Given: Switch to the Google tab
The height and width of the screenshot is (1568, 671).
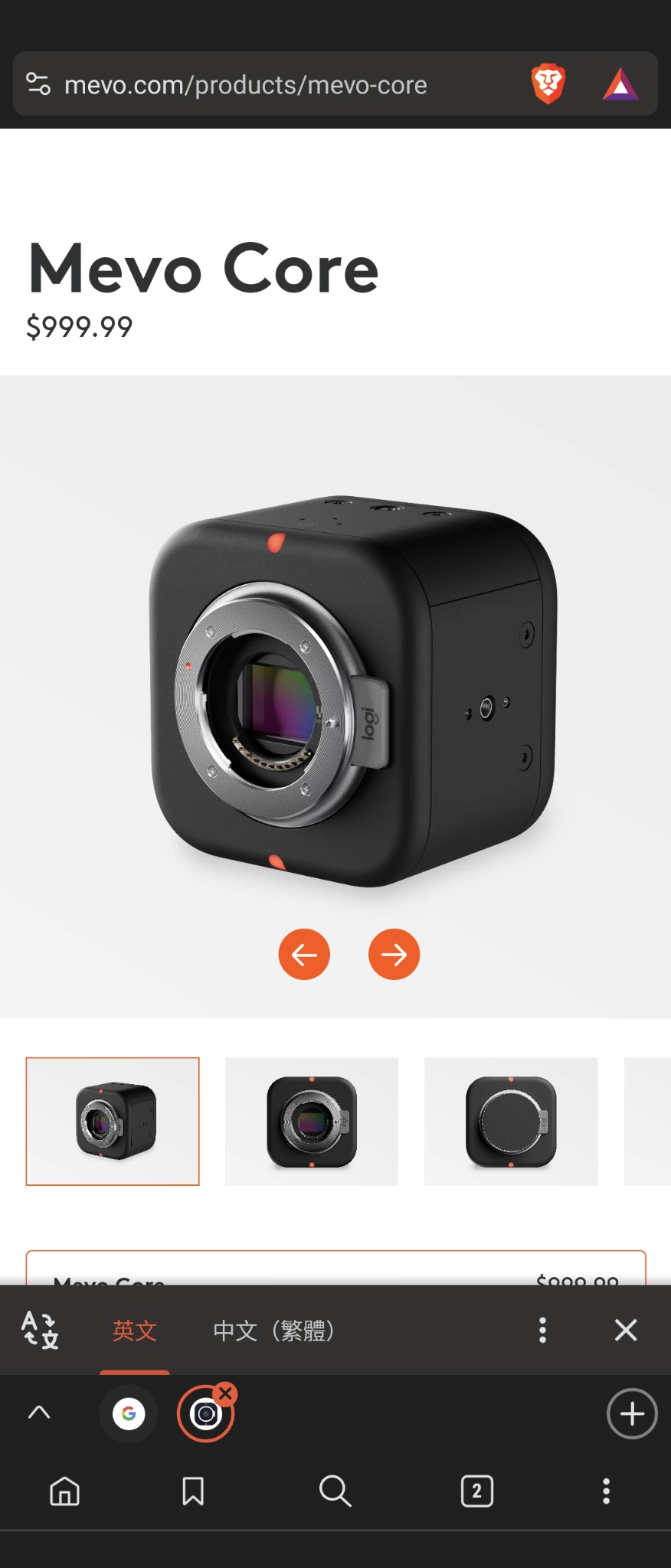Looking at the screenshot, I should pos(129,1413).
